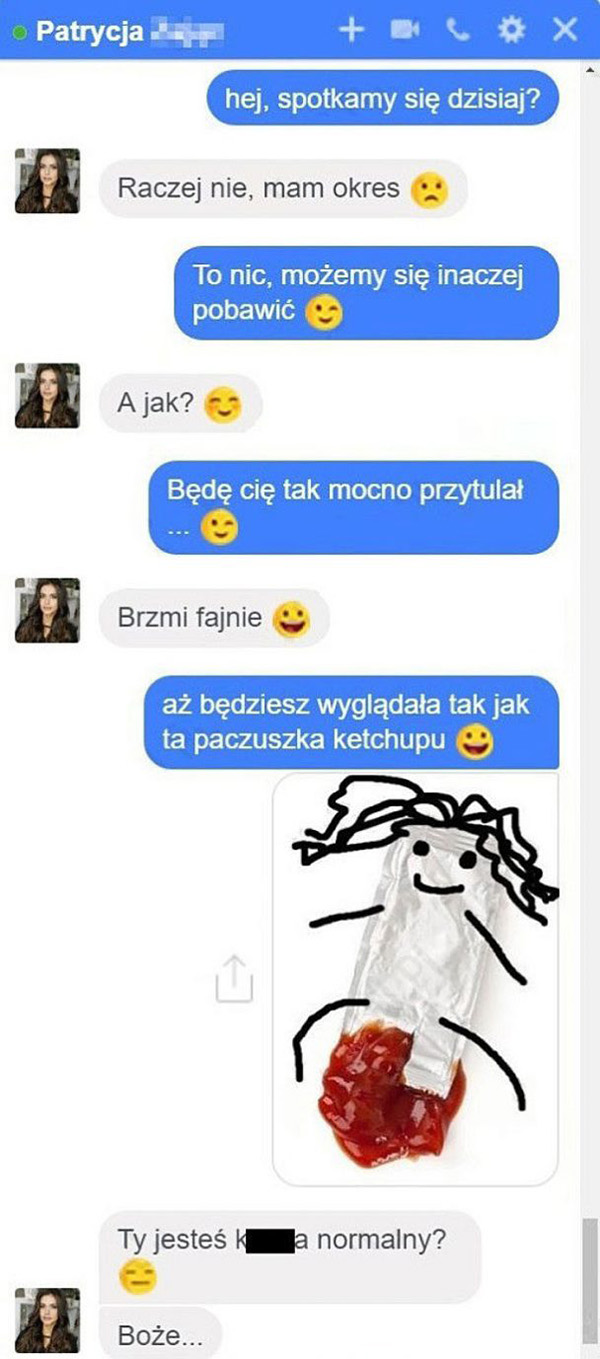Start a video call with Patrycja
The image size is (600, 1359).
click(404, 30)
